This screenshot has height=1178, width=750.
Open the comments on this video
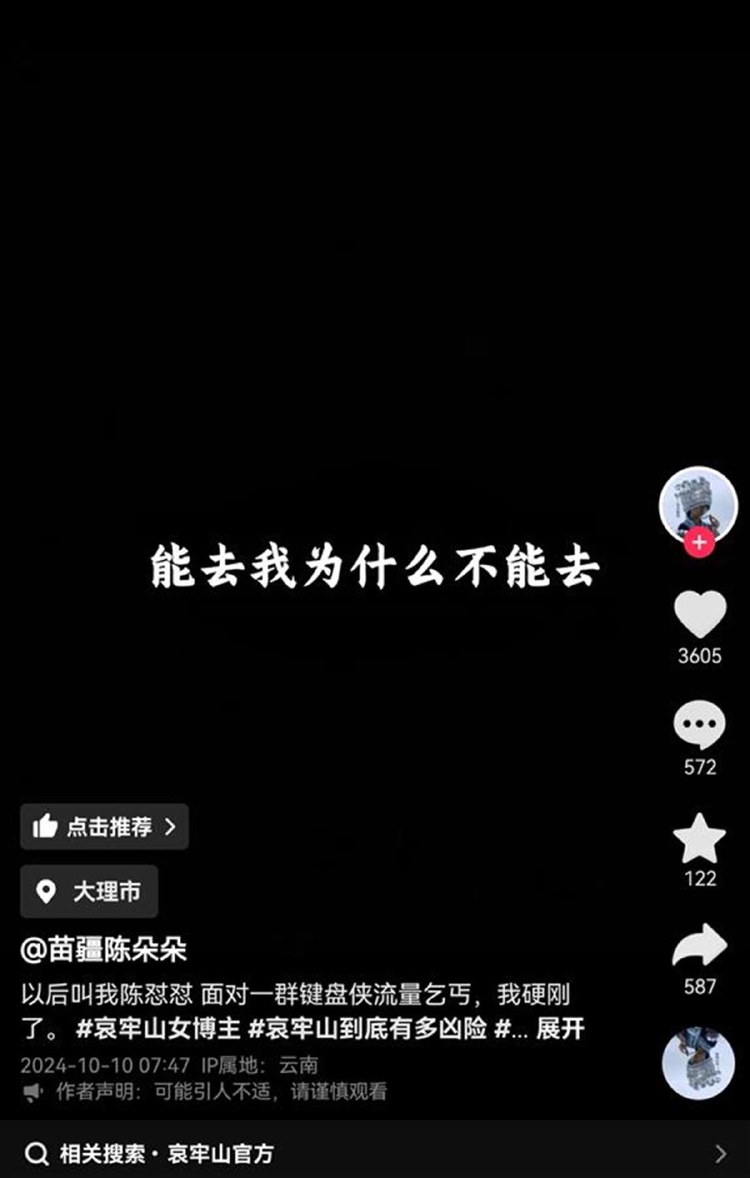(700, 727)
